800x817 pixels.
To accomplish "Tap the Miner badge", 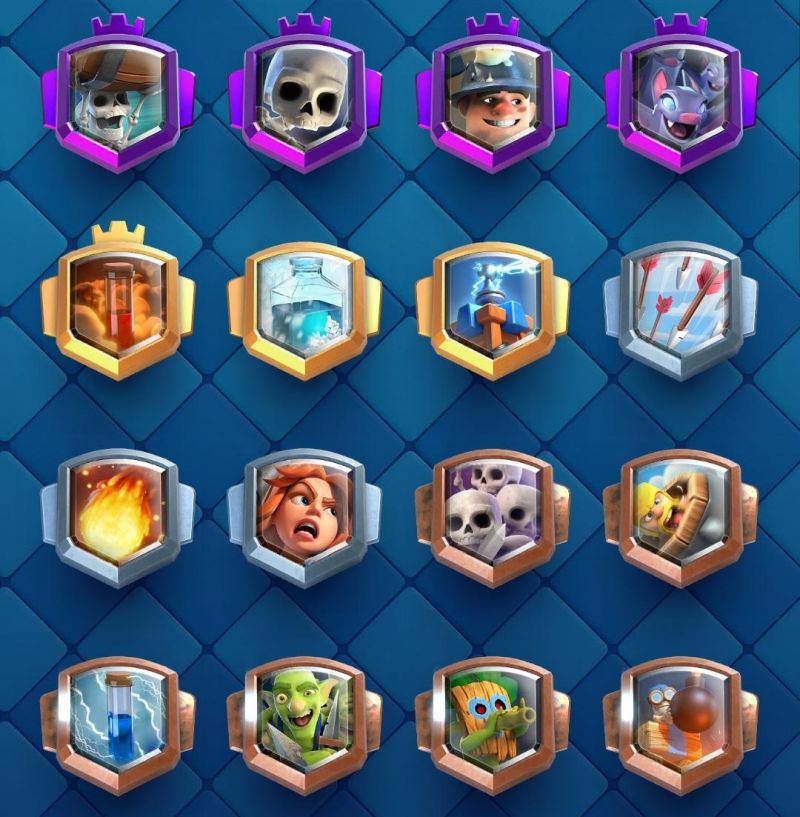I will [x=493, y=95].
